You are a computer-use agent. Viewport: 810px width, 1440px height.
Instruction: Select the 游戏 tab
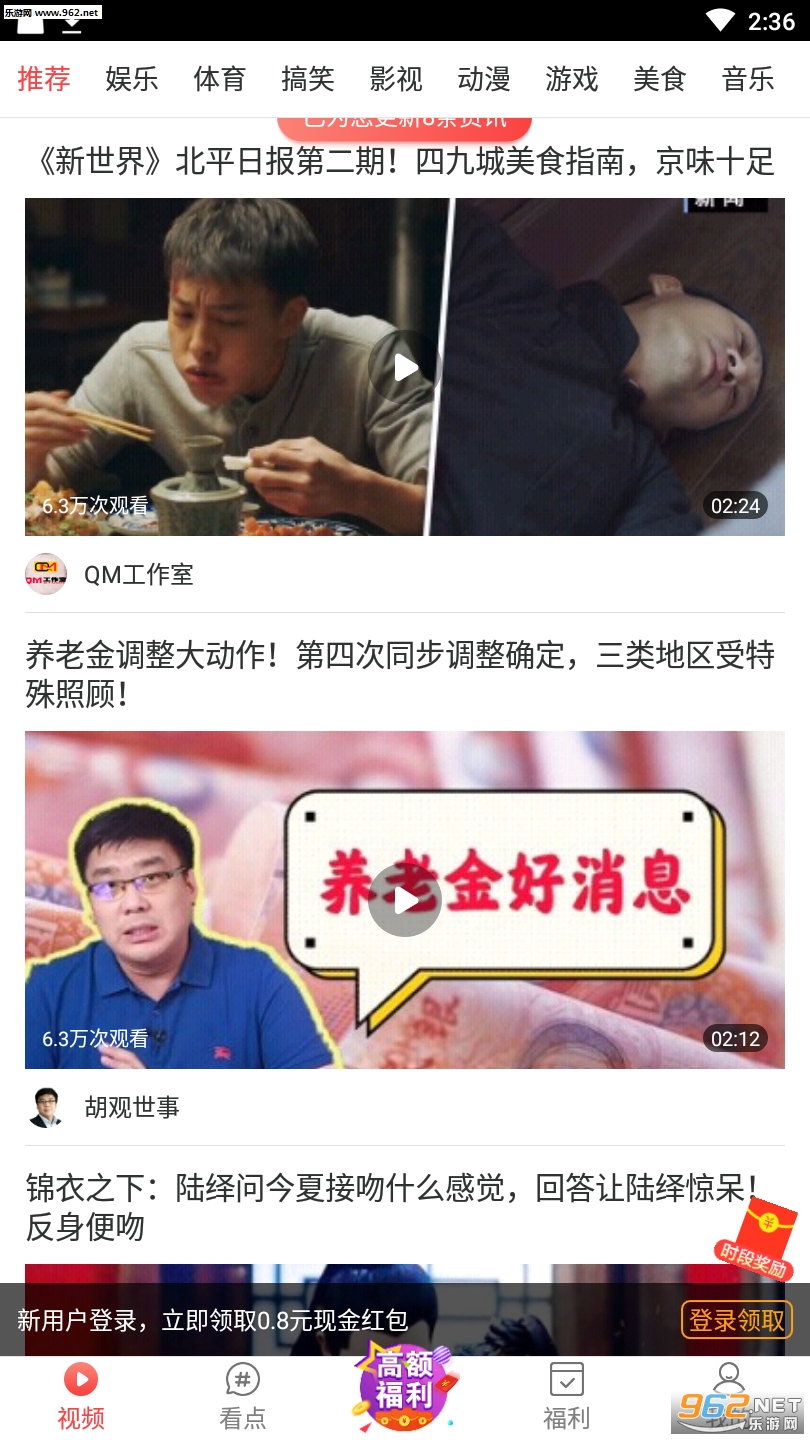(572, 79)
